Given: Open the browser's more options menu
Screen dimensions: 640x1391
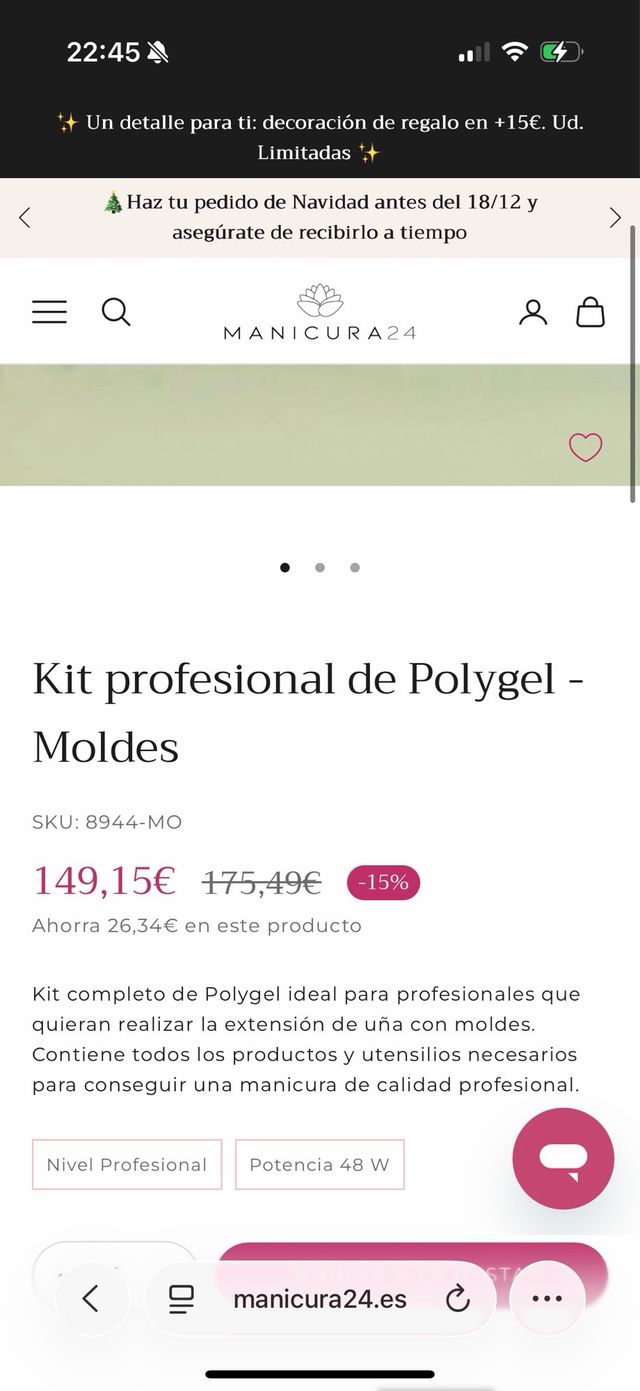Looking at the screenshot, I should 547,1299.
